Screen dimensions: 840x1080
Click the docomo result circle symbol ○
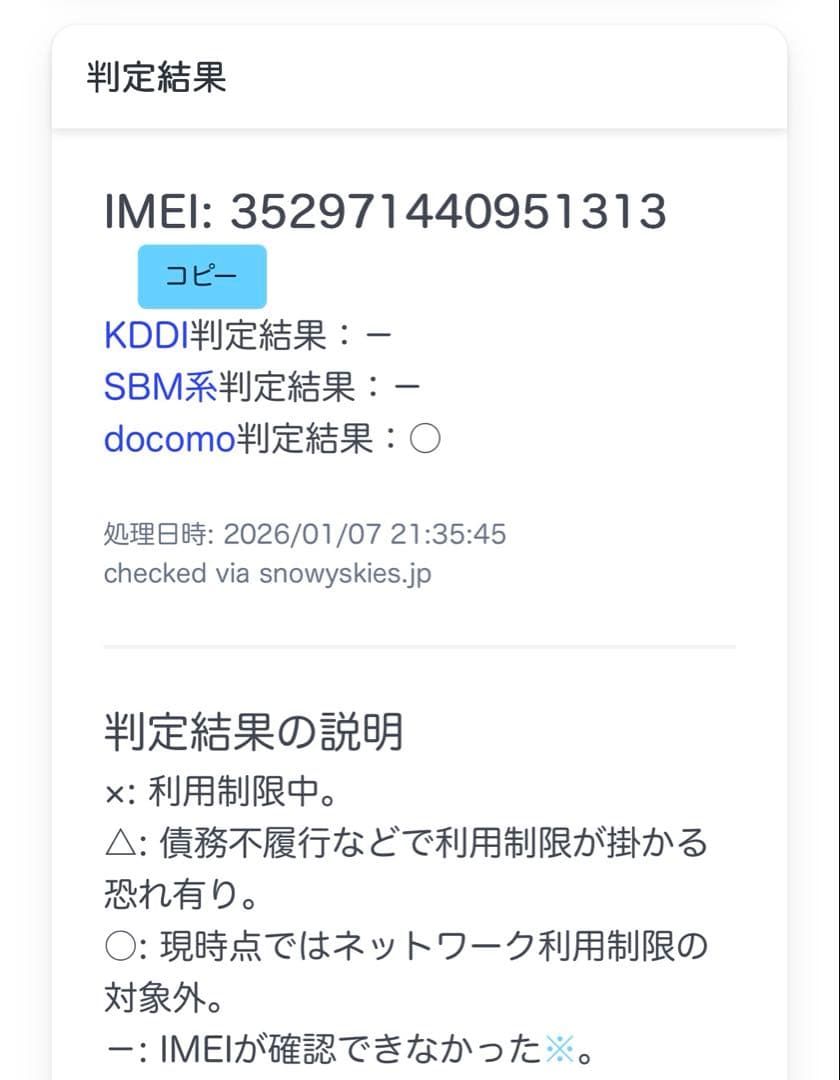click(424, 438)
